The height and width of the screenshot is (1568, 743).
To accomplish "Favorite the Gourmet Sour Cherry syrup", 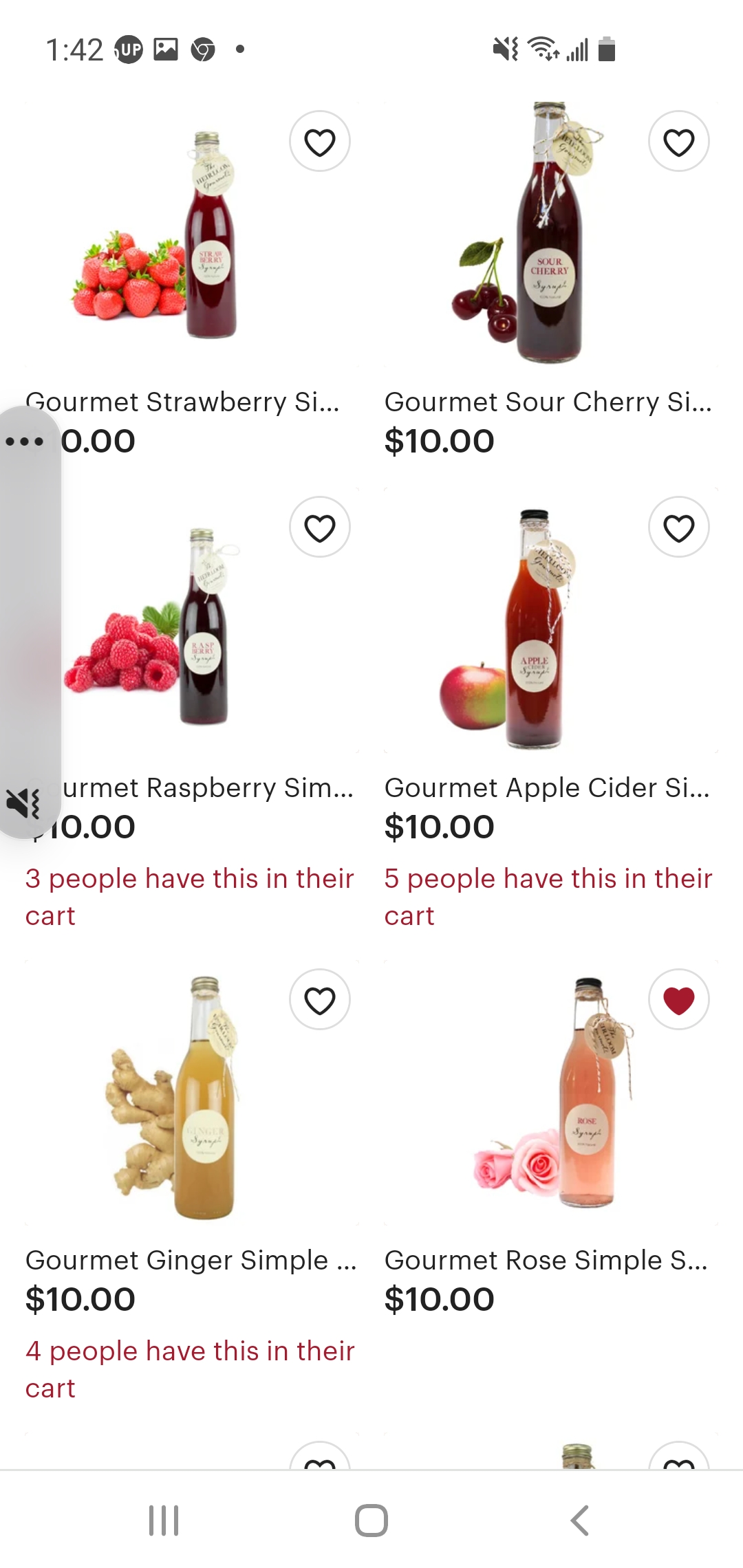I will click(678, 142).
